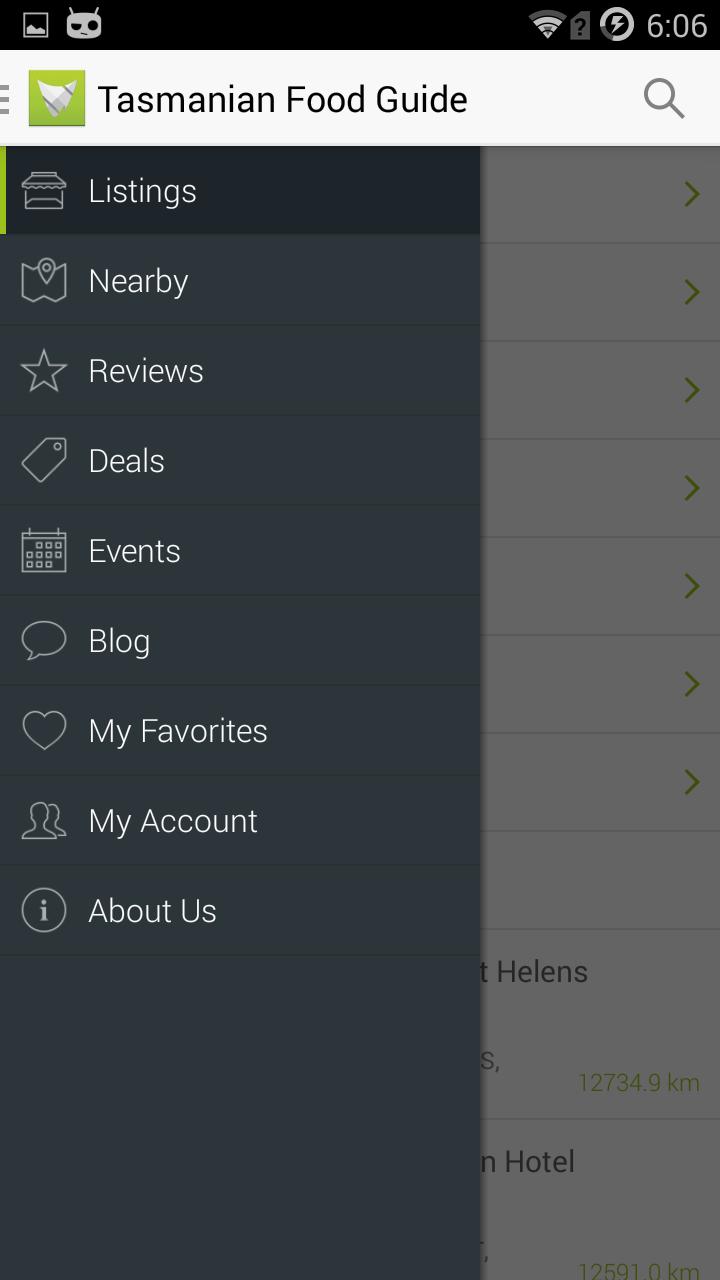Open About Us info
Viewport: 720px width, 1280px height.
click(x=240, y=911)
